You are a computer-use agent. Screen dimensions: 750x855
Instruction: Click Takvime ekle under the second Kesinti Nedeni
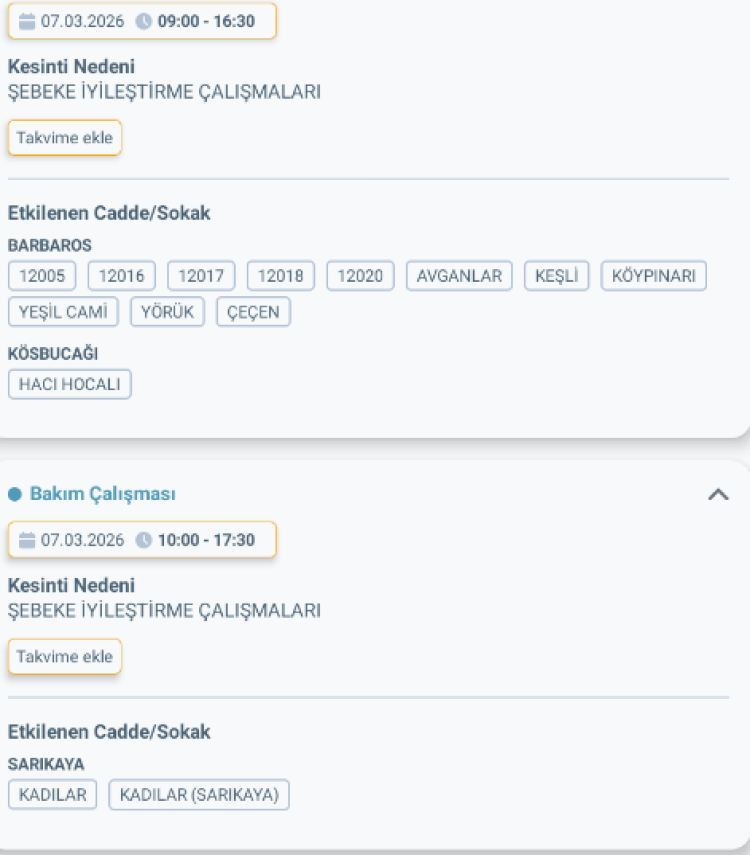pos(64,656)
